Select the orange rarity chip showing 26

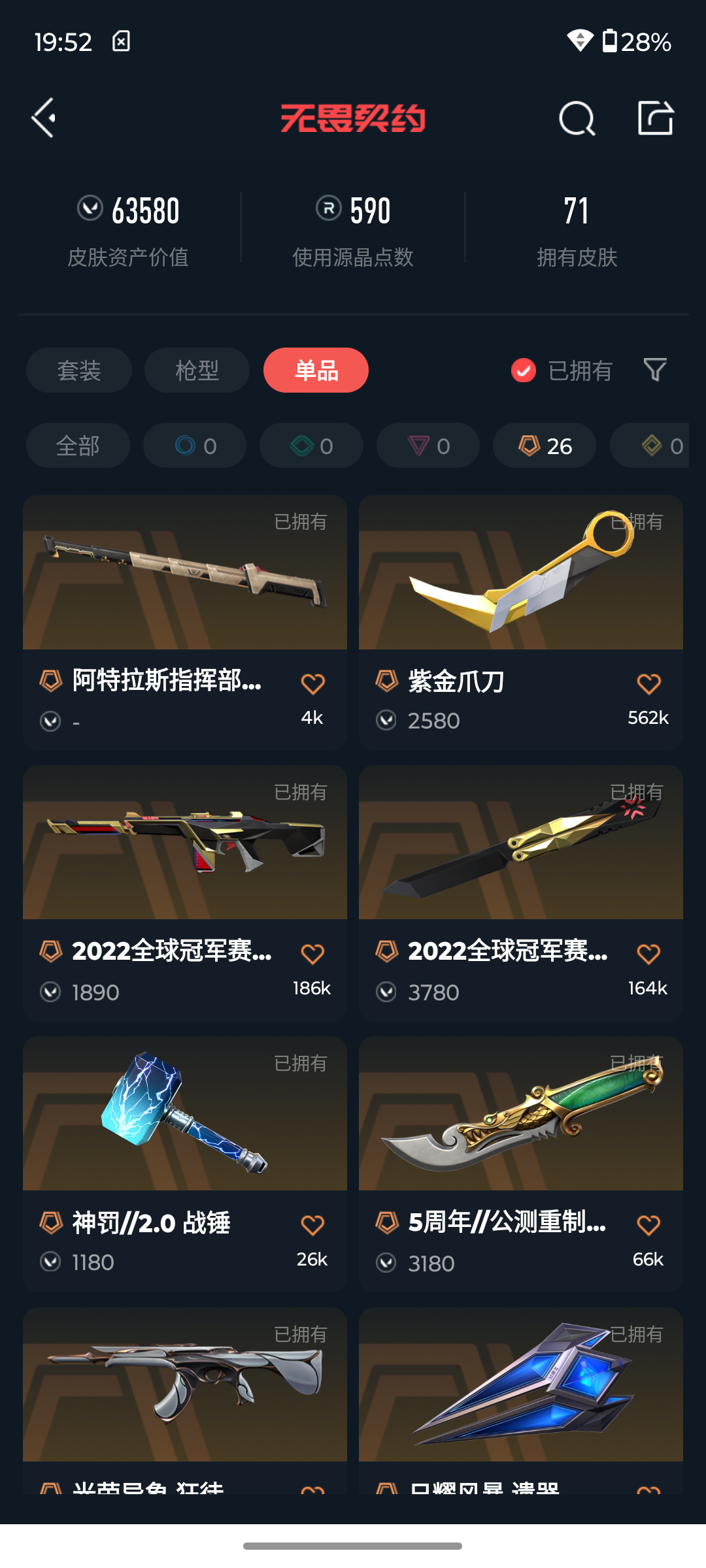click(x=545, y=446)
